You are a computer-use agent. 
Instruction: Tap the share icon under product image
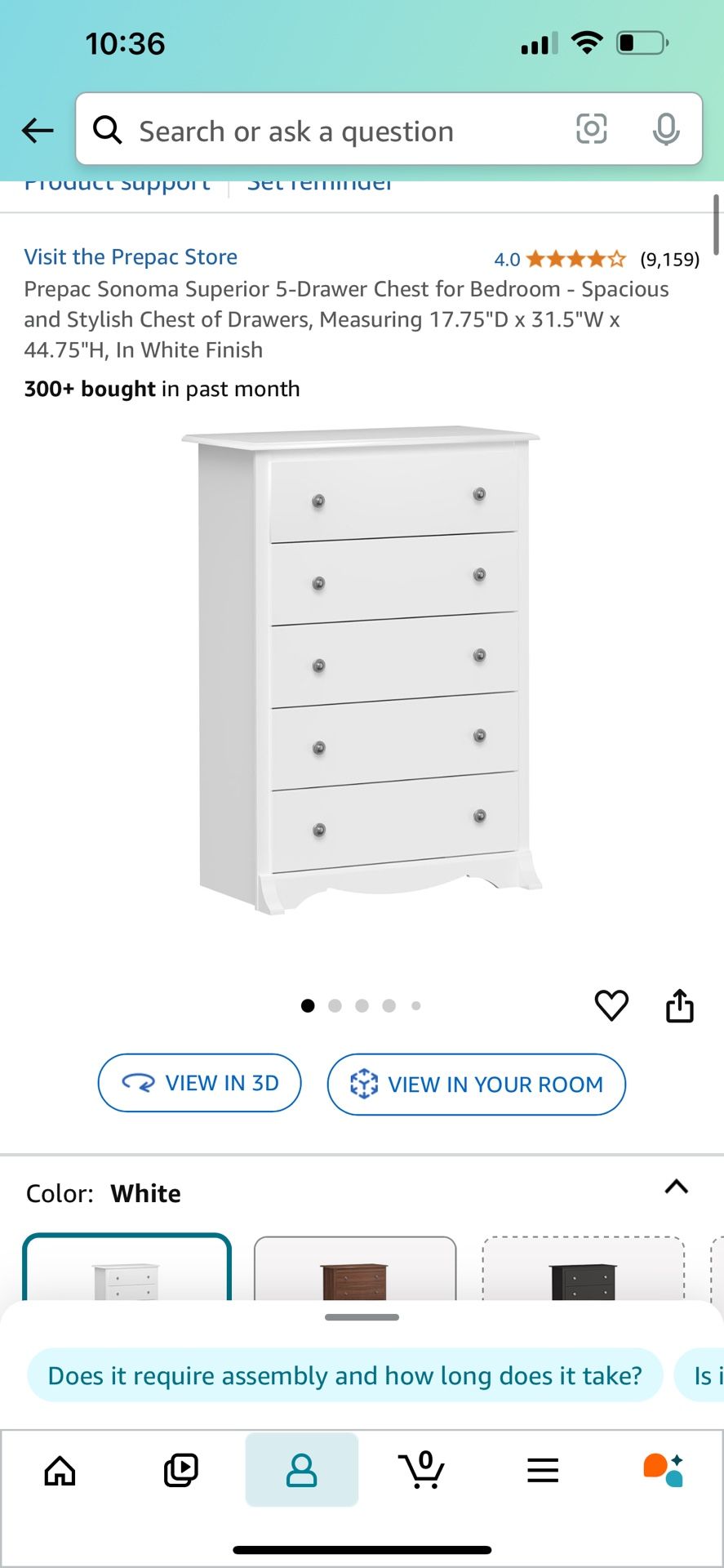click(x=679, y=1005)
